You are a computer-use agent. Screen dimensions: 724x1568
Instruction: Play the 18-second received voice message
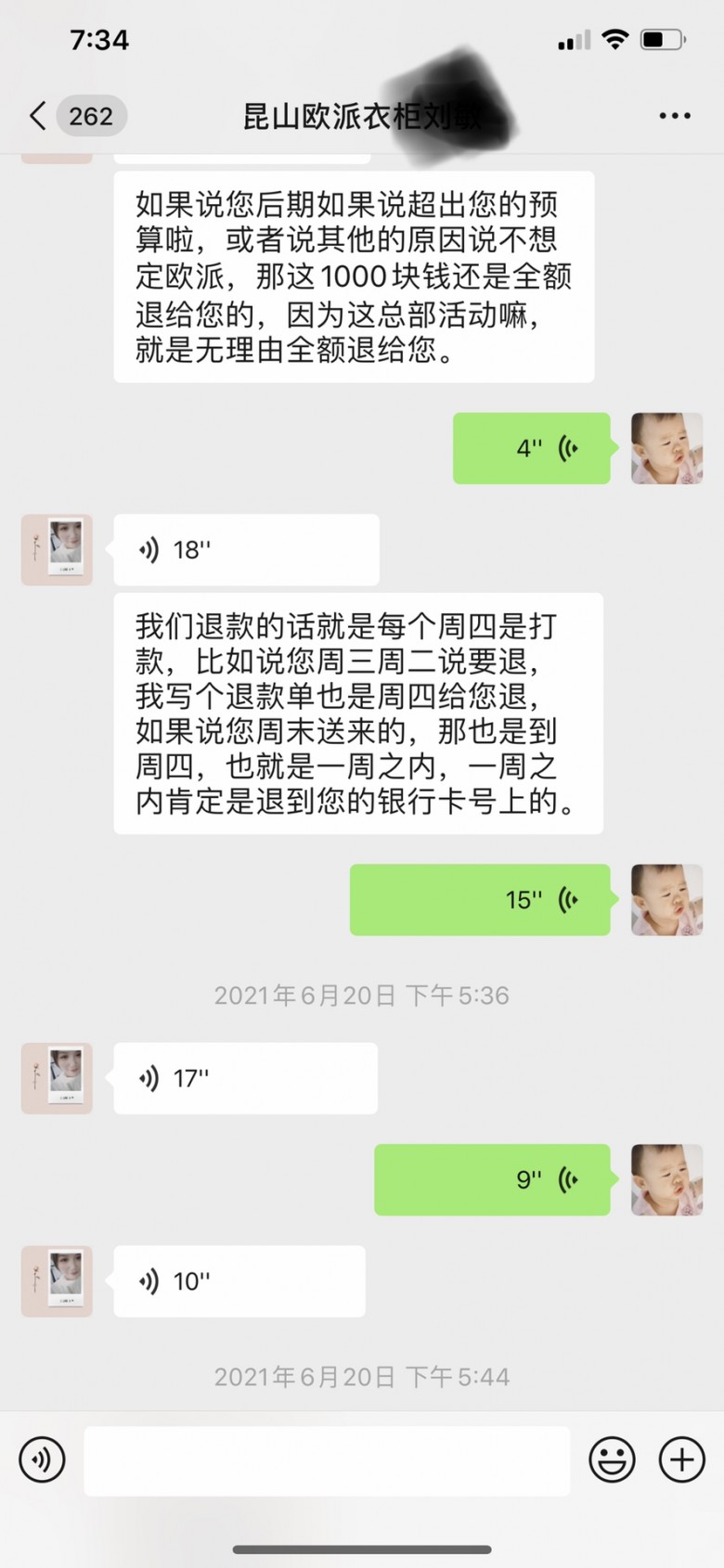tap(246, 550)
